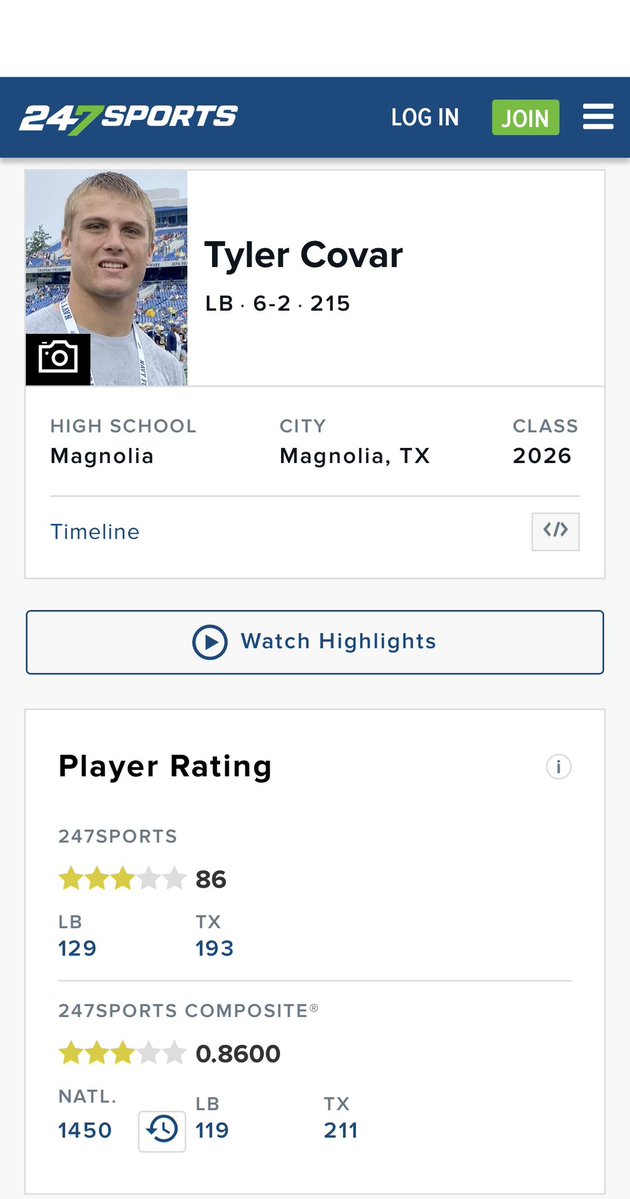Viewport: 630px width, 1199px height.
Task: Open the hamburger menu
Action: 598,117
